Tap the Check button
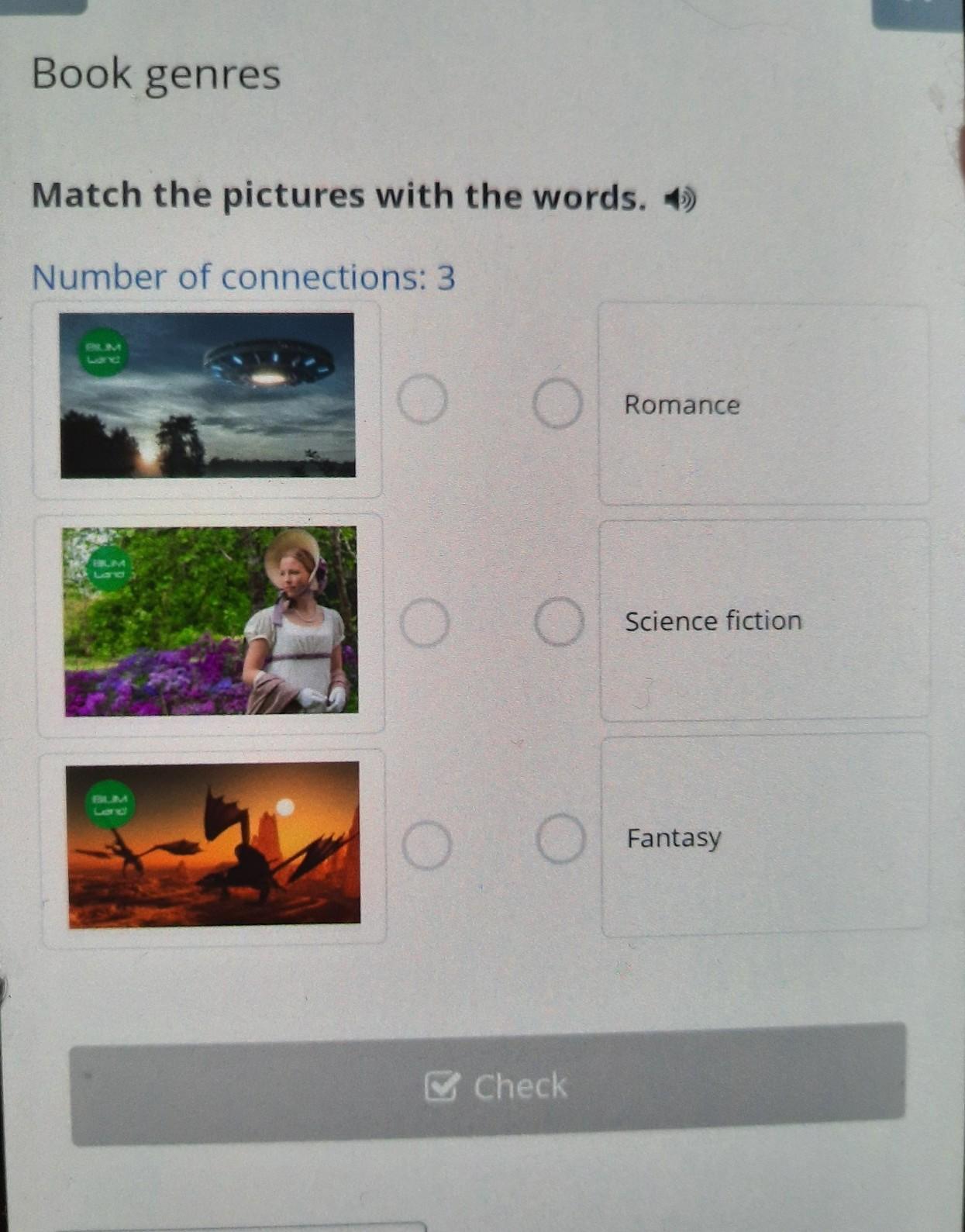Viewport: 965px width, 1232px height. 488,1085
